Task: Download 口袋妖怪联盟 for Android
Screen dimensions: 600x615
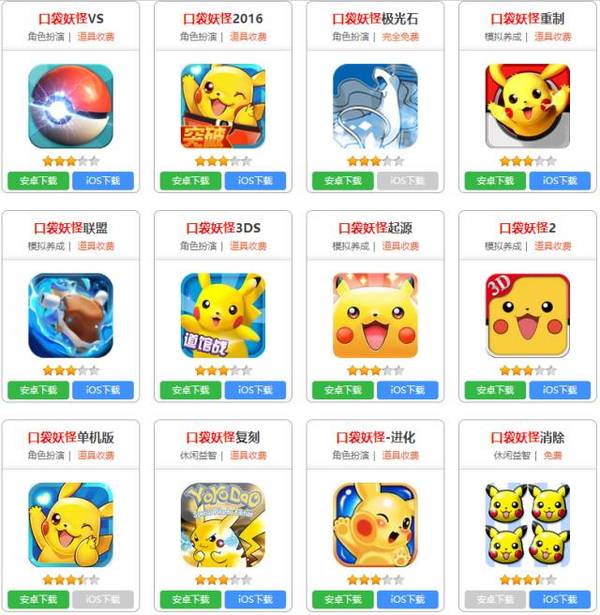Action: point(37,390)
